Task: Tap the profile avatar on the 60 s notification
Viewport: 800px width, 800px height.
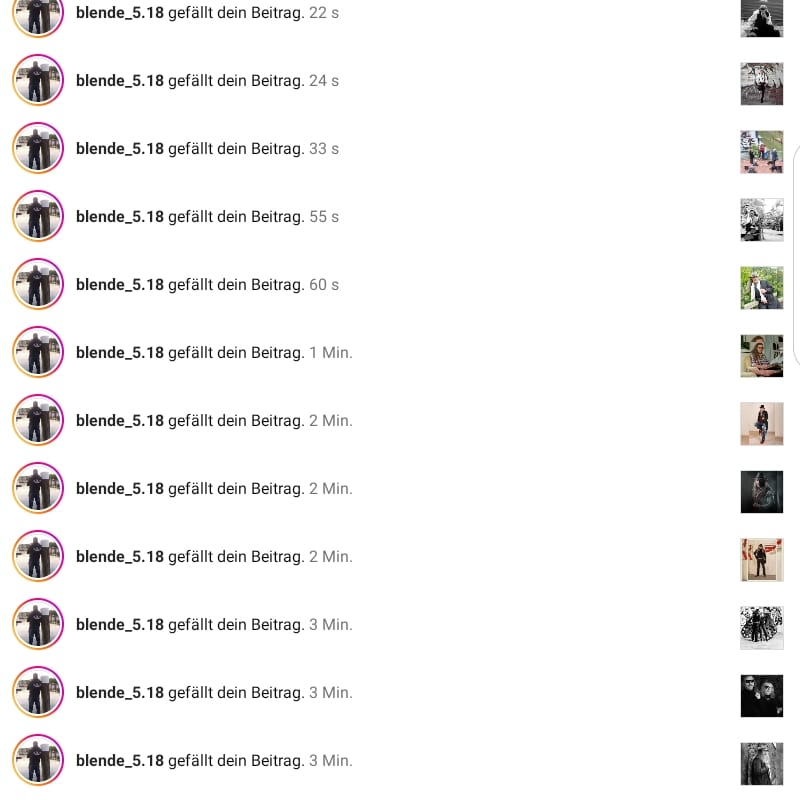Action: pos(38,284)
